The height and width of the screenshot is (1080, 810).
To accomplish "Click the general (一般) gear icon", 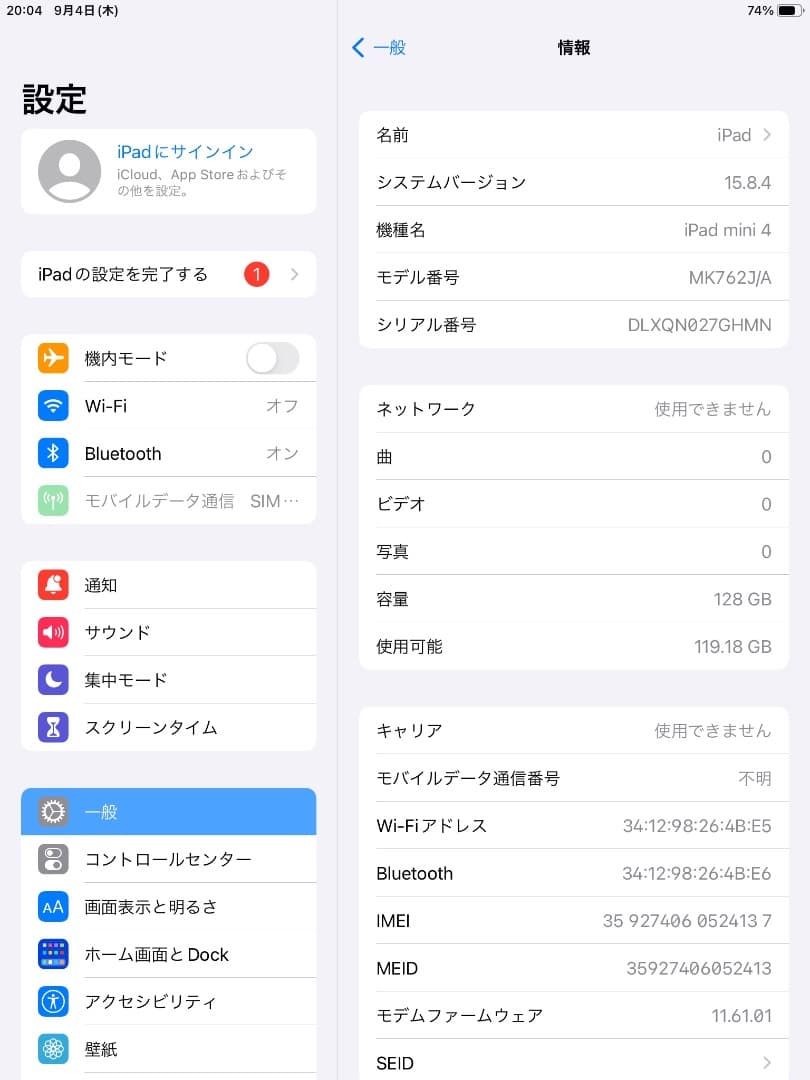I will coord(51,812).
